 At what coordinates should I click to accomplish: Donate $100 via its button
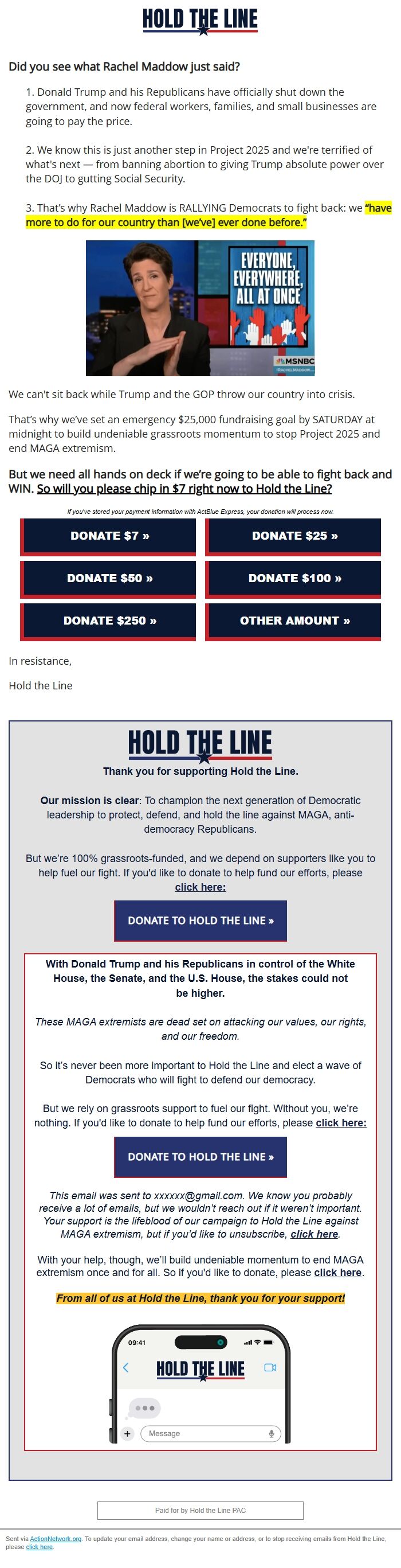point(294,579)
